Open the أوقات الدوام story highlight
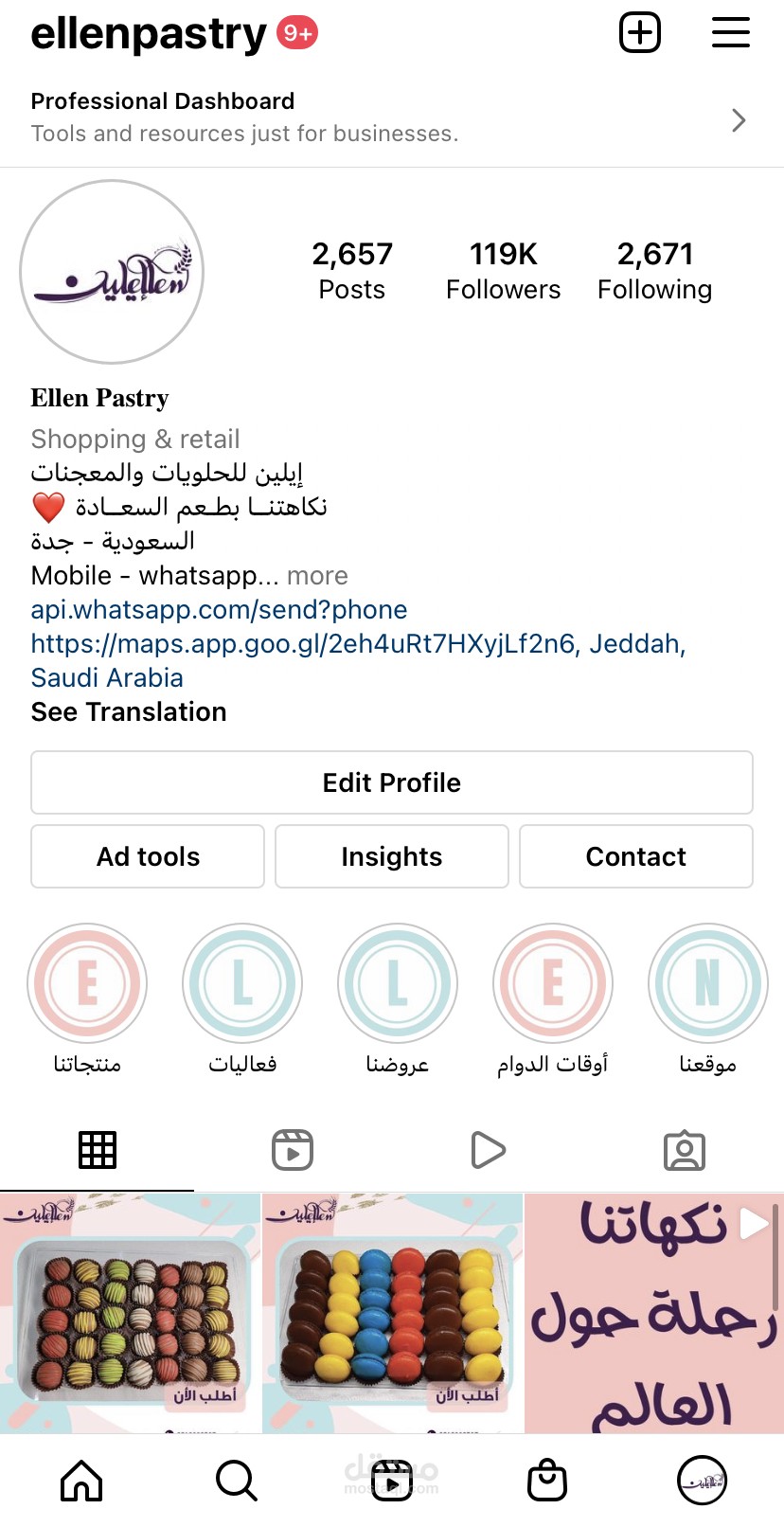 point(553,984)
